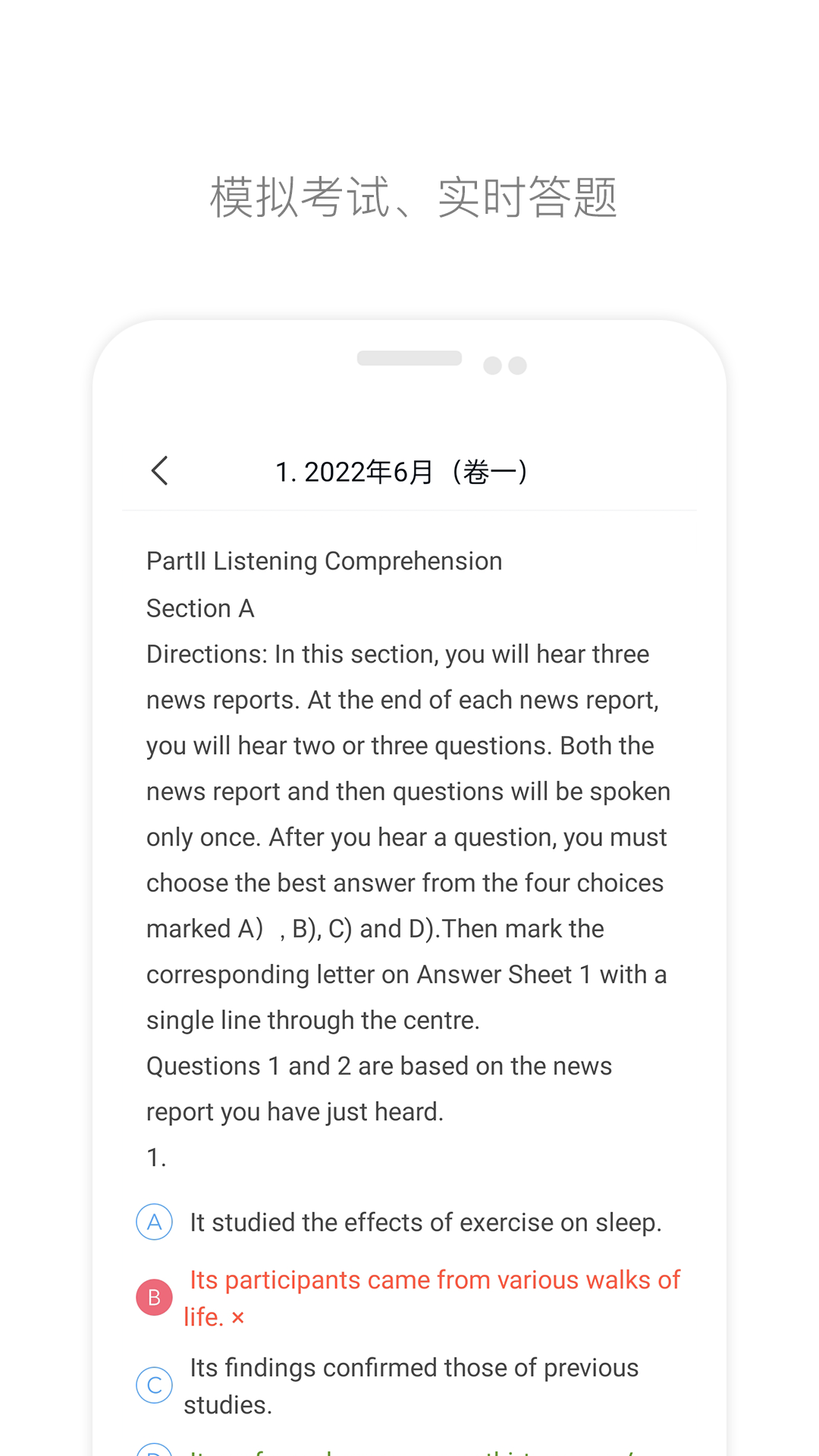This screenshot has height=1456, width=819.
Task: Tap PartII Listening Comprehension heading
Action: click(324, 560)
